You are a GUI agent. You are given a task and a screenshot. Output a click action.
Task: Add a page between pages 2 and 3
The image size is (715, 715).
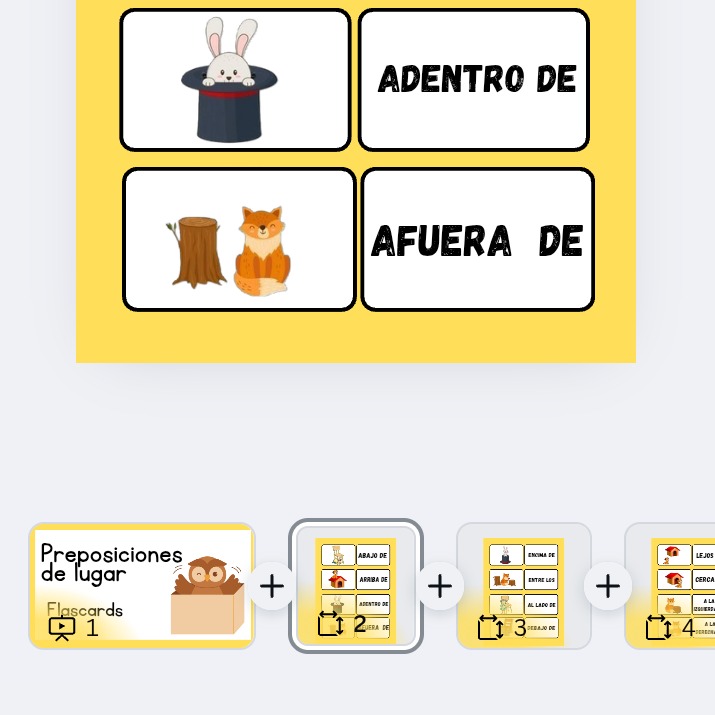pos(440,586)
